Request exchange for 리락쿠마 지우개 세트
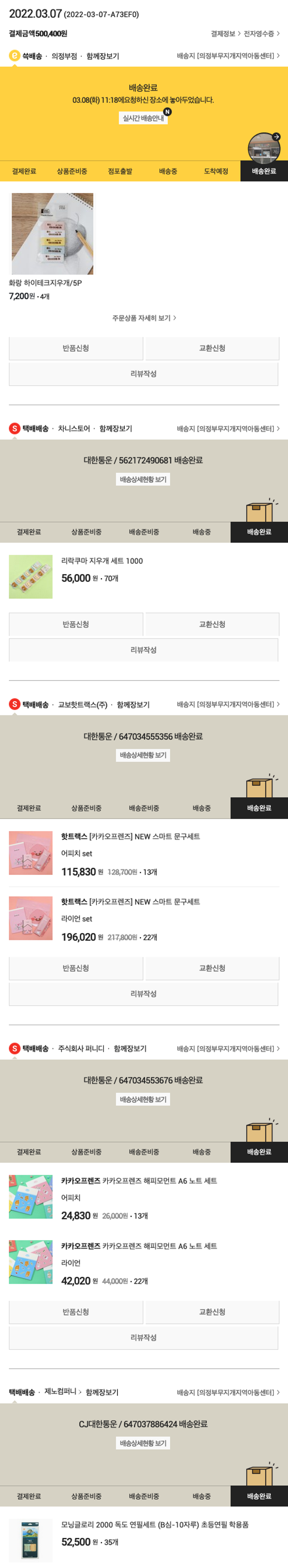The image size is (288, 1568). coord(212,624)
